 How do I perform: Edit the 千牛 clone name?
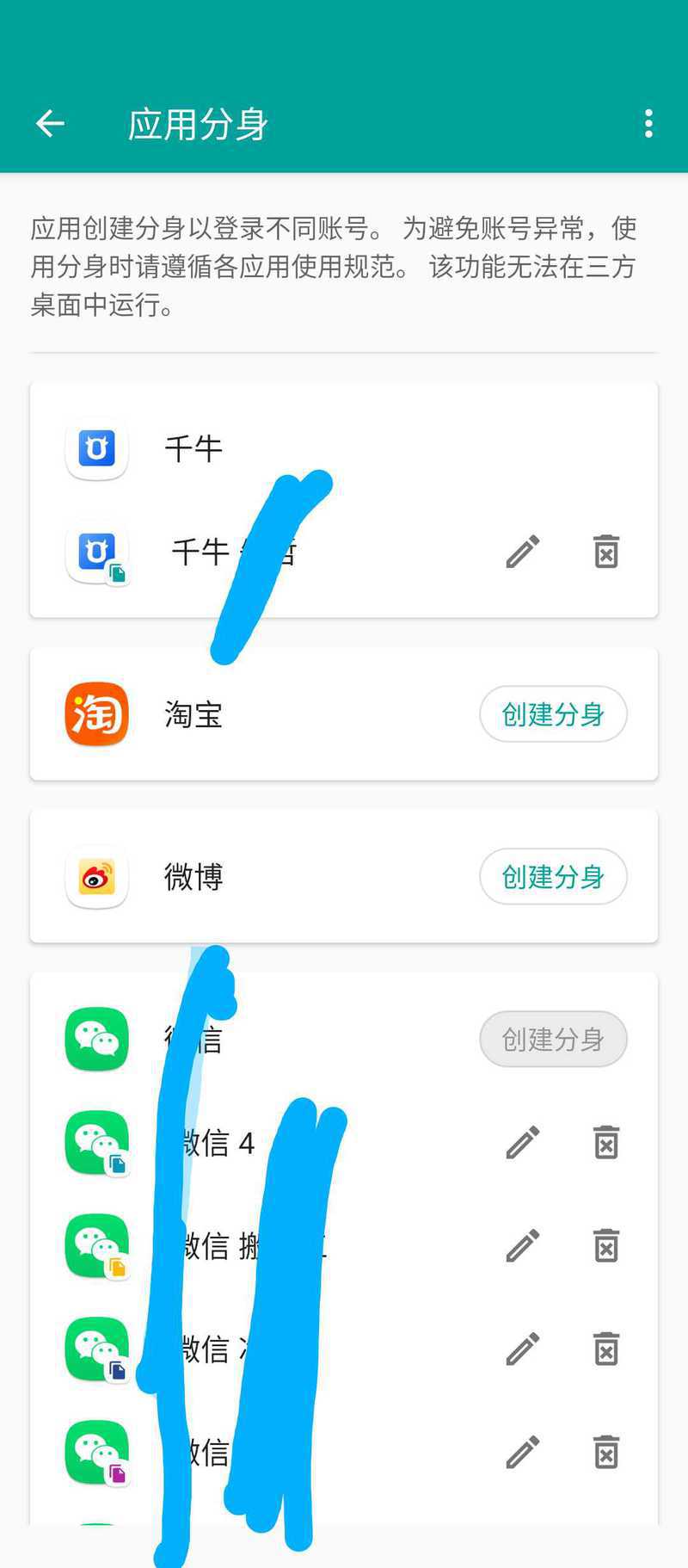point(522,552)
